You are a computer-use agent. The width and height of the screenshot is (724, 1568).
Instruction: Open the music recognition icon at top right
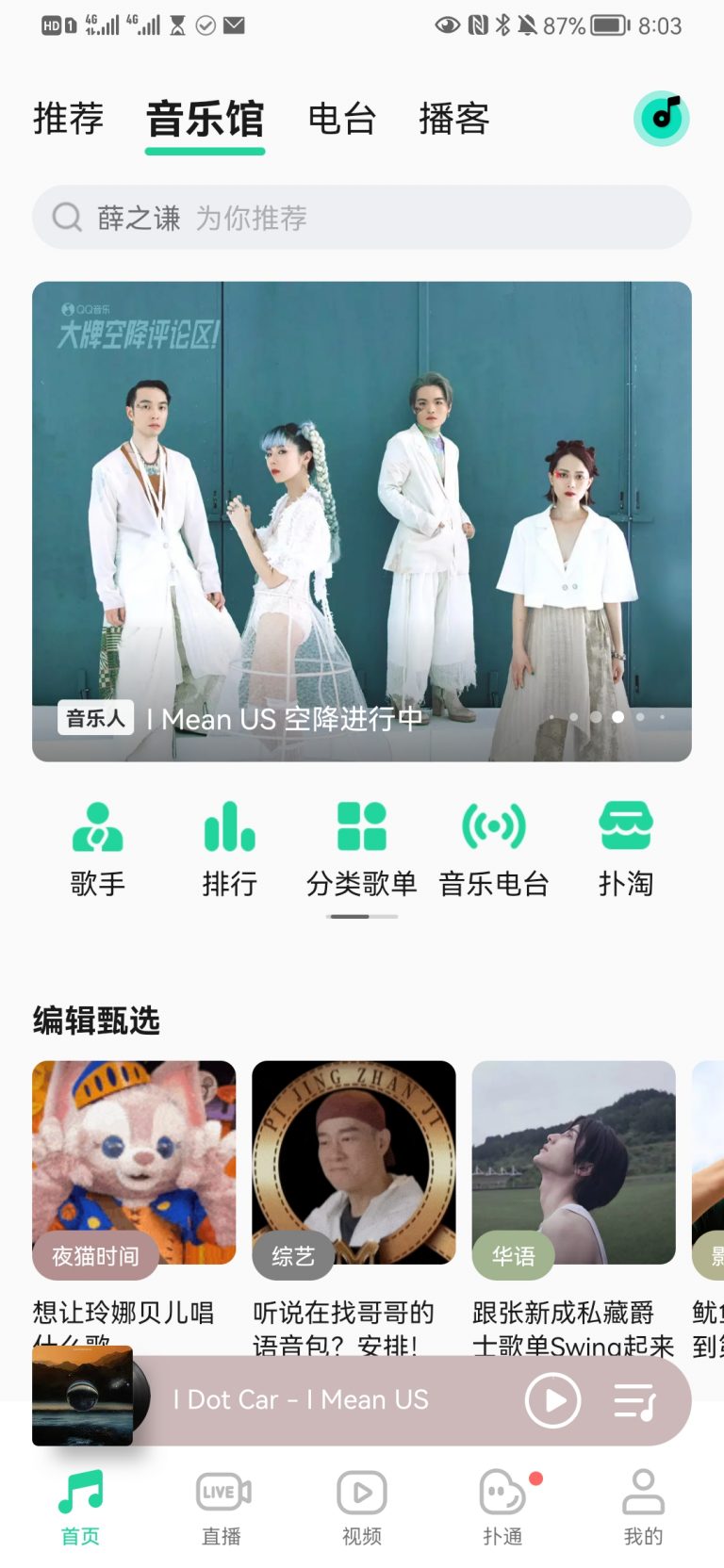(x=661, y=119)
